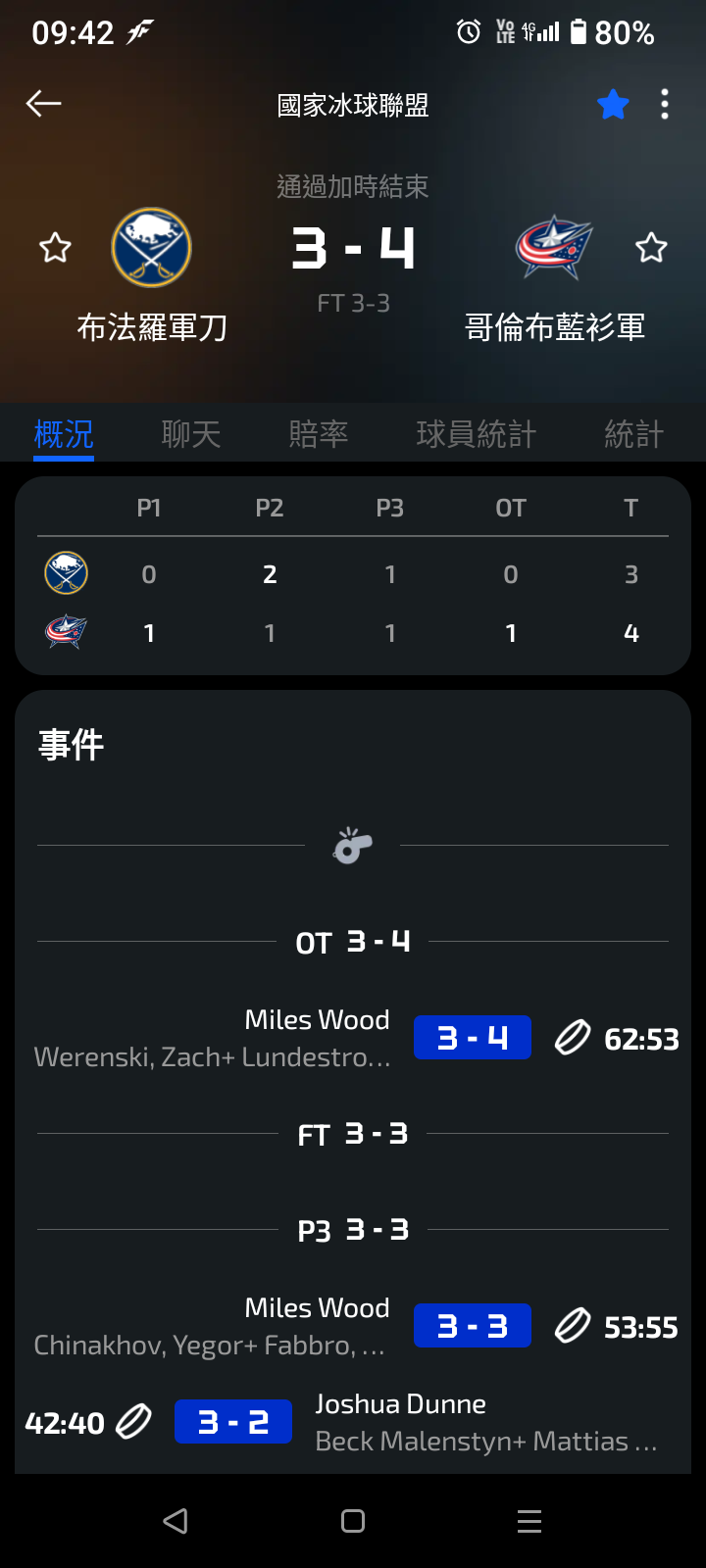The width and height of the screenshot is (706, 1568).
Task: Select the 概況 tab
Action: [64, 434]
